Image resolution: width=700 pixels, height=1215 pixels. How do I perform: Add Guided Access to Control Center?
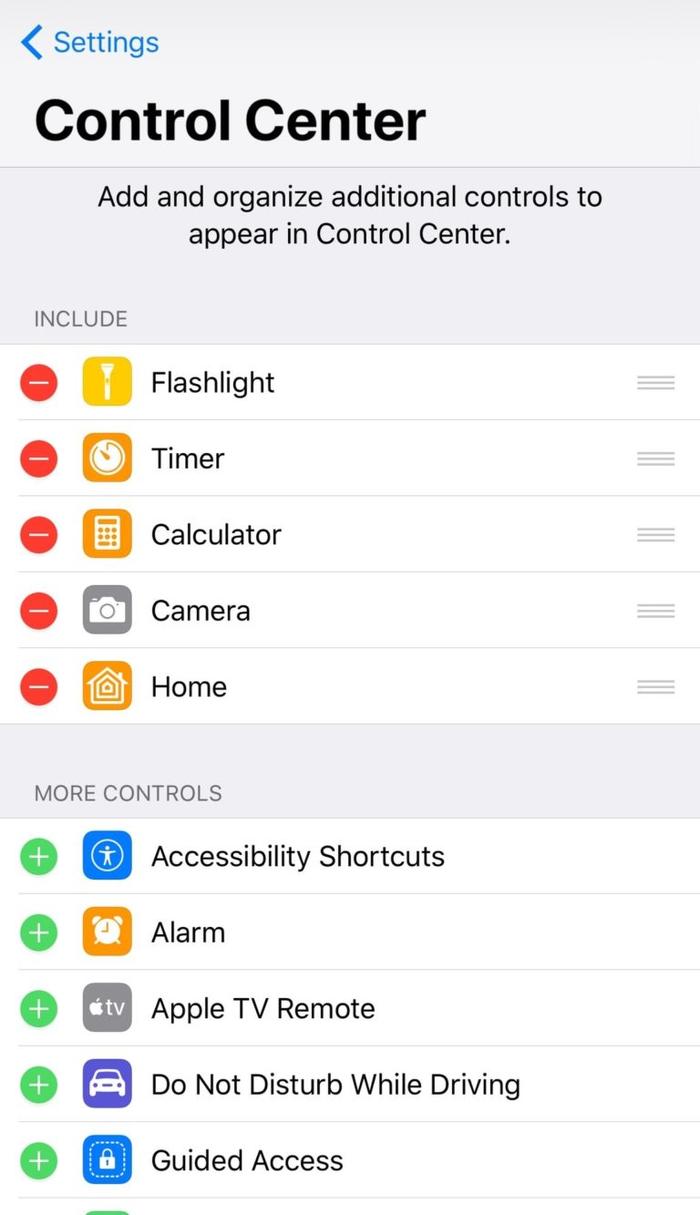[39, 1160]
